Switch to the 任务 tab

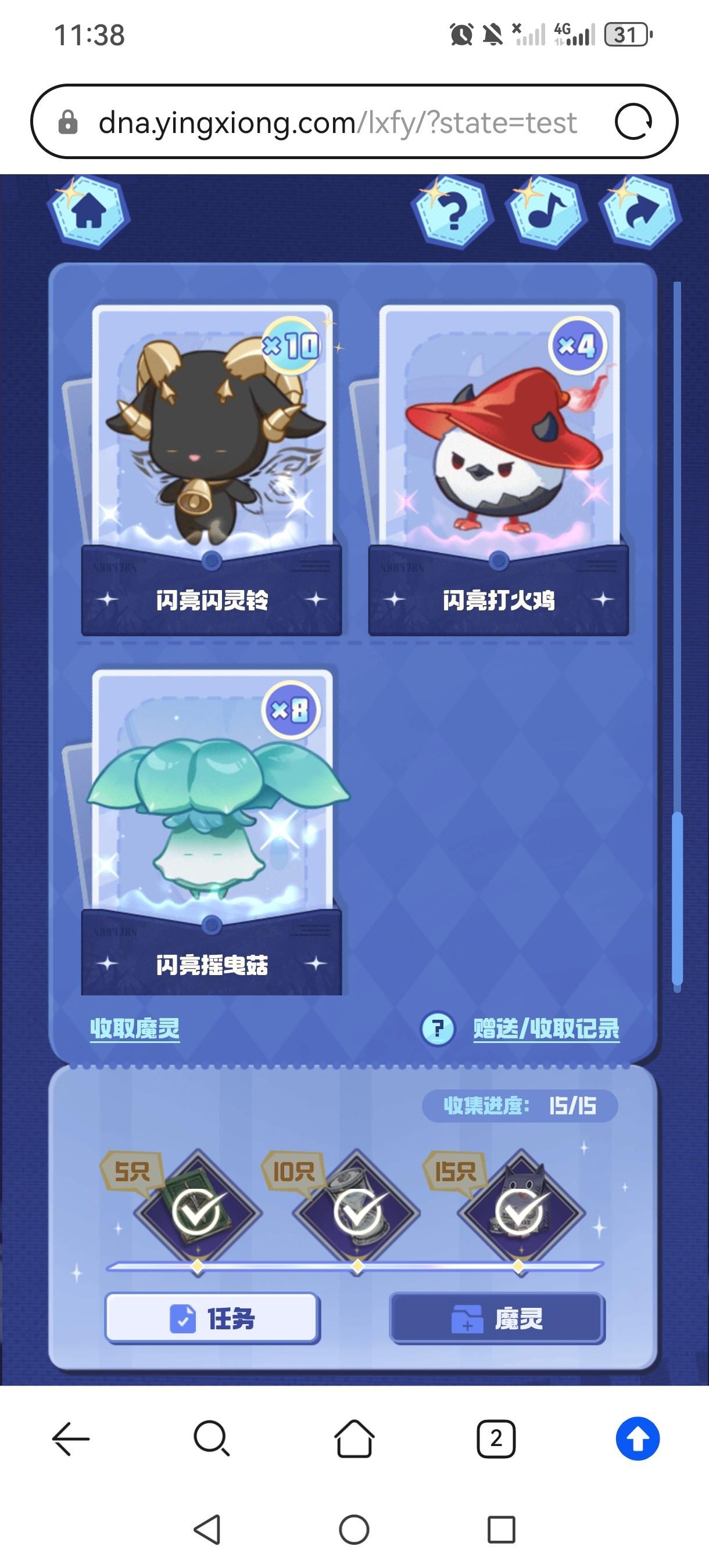[x=212, y=1318]
